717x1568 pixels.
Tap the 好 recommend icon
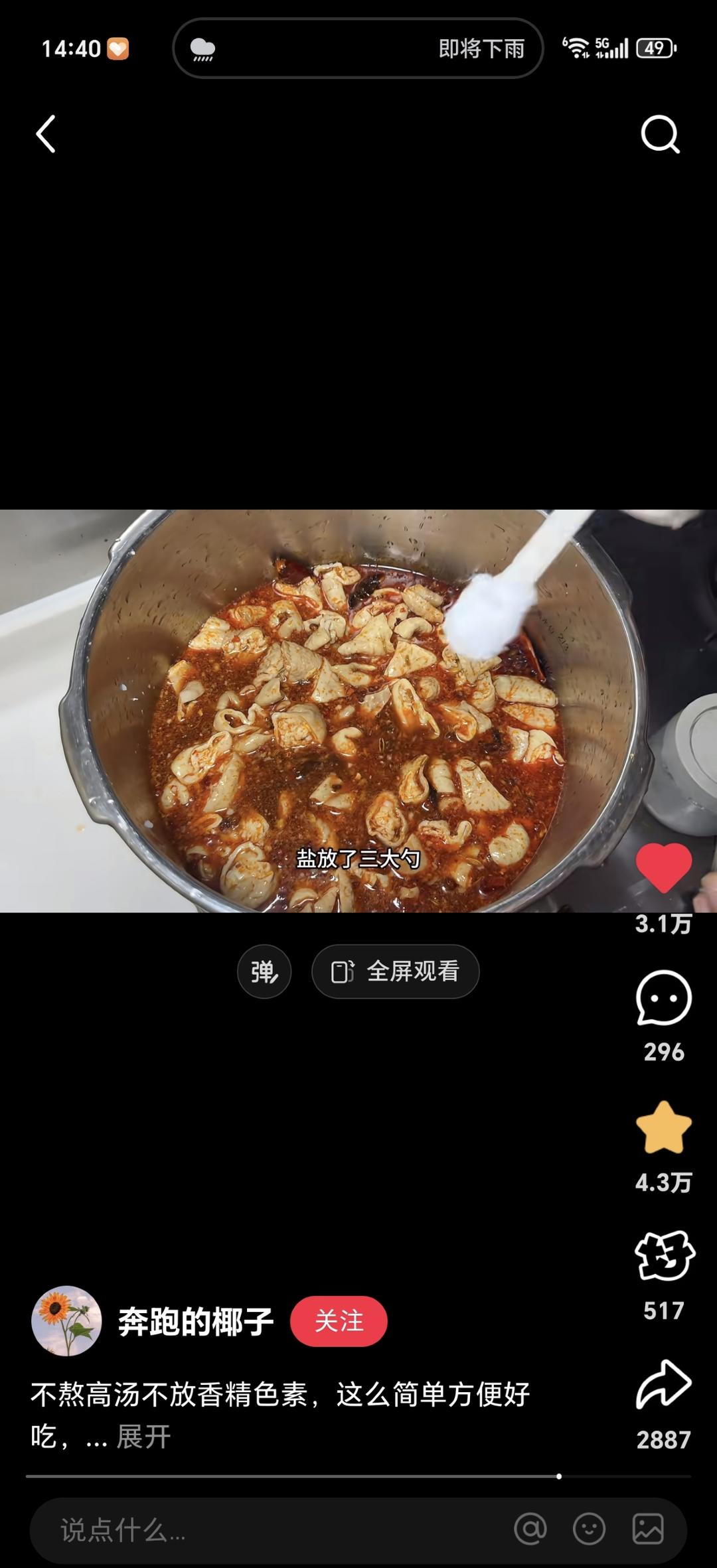click(664, 1255)
